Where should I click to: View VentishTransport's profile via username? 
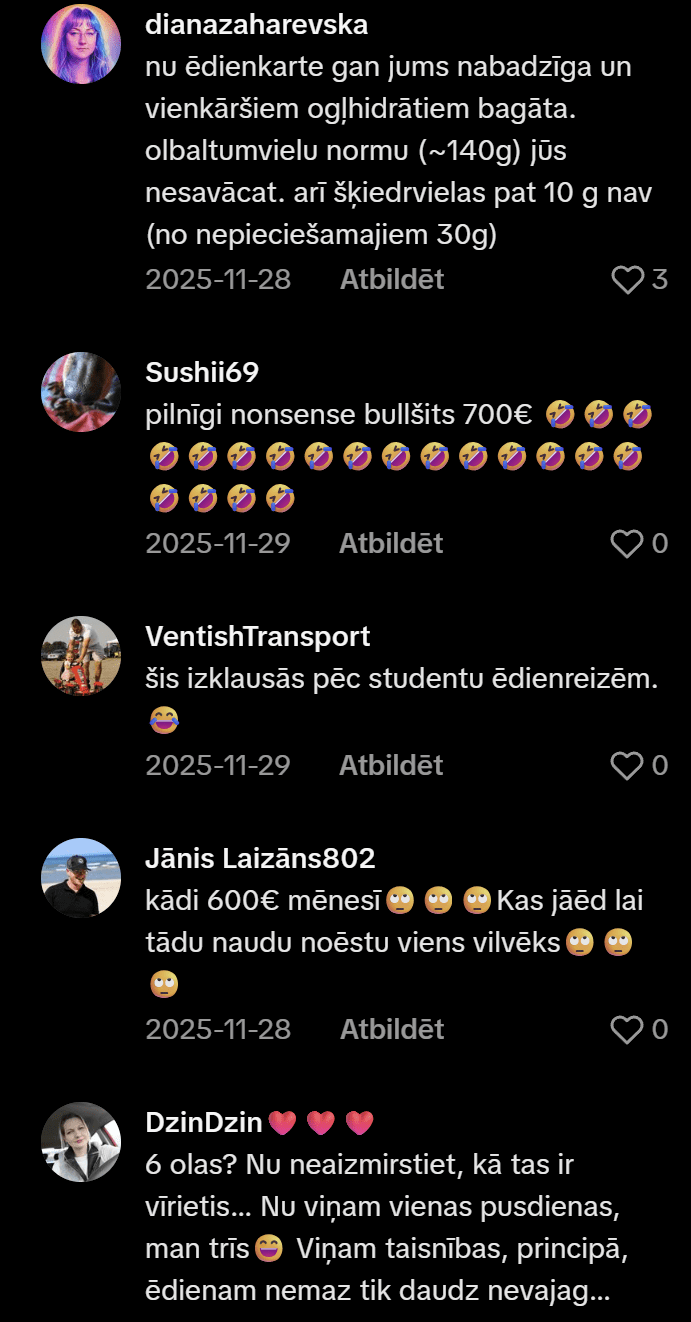click(x=258, y=636)
